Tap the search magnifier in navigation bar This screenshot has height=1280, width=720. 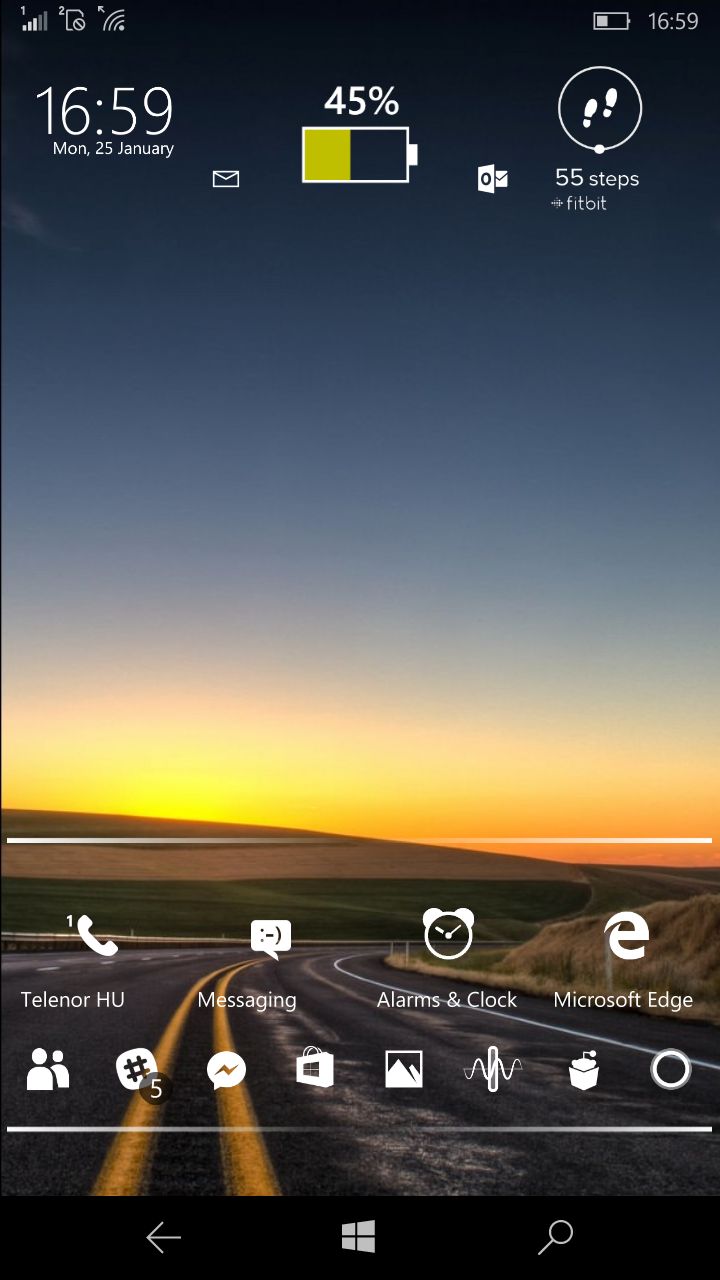coord(555,1238)
